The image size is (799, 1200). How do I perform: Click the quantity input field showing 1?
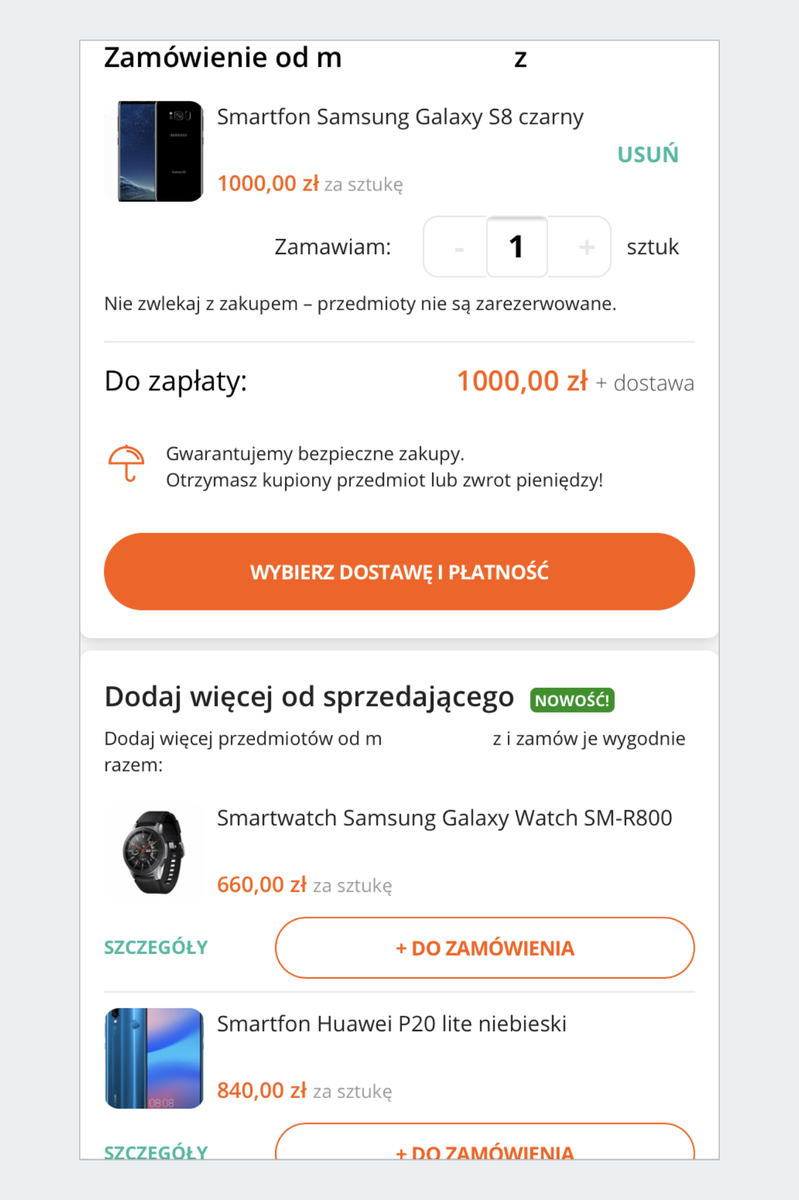click(x=517, y=246)
